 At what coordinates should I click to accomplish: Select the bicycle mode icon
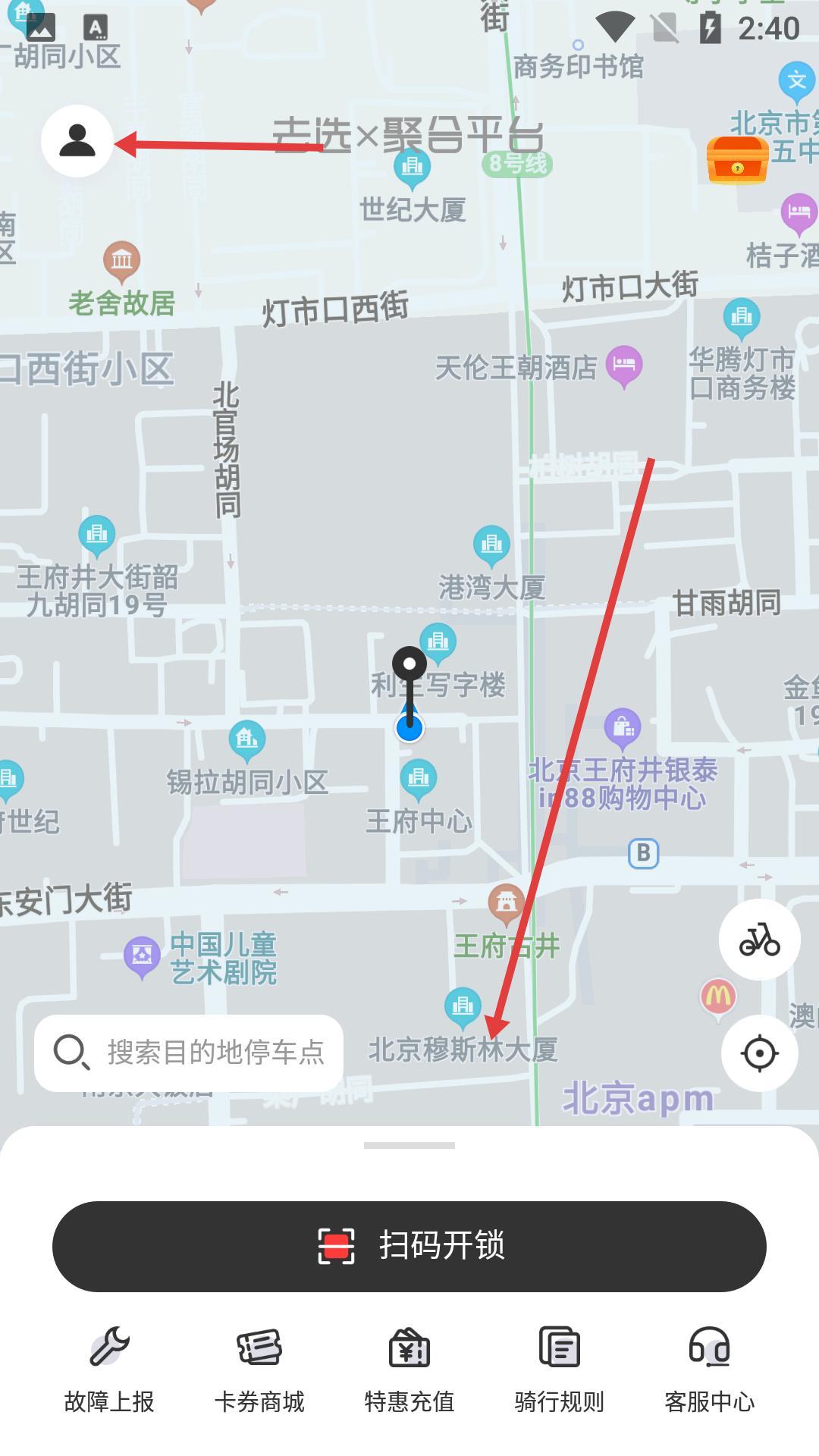pos(760,939)
